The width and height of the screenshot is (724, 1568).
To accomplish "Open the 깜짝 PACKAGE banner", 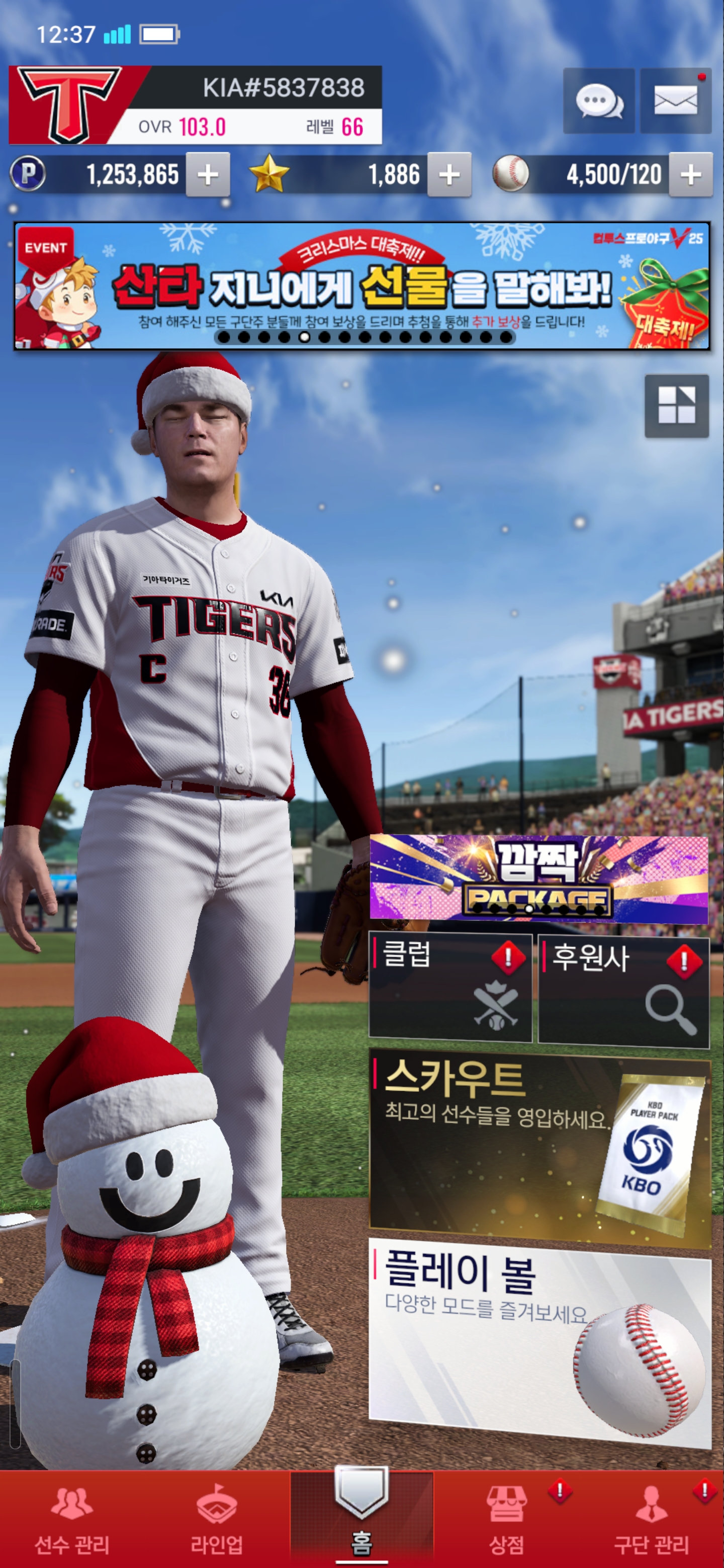I will coord(538,877).
